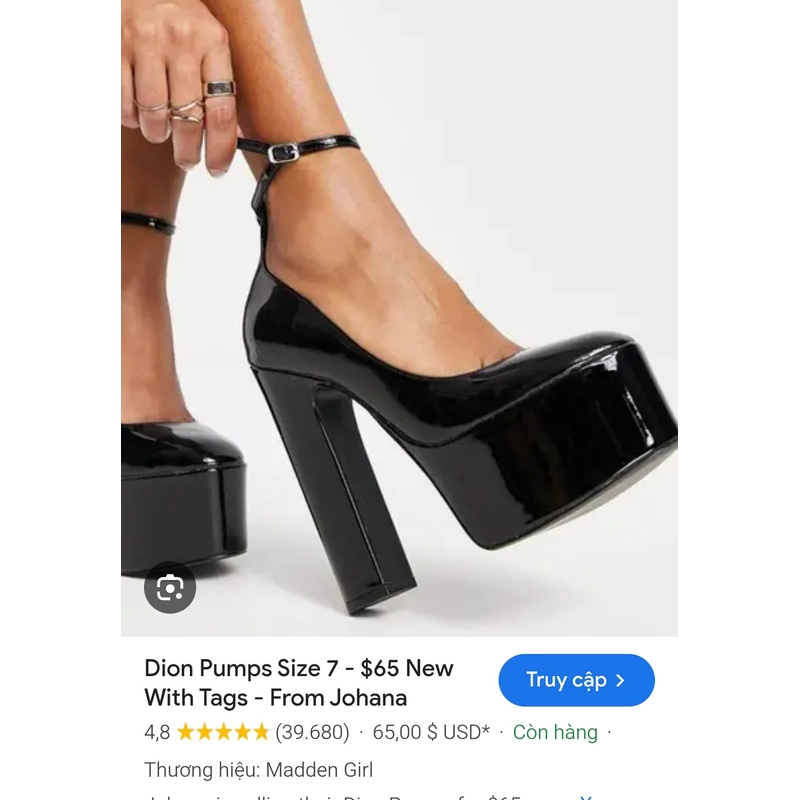Tap the Truy cập button

click(x=576, y=680)
